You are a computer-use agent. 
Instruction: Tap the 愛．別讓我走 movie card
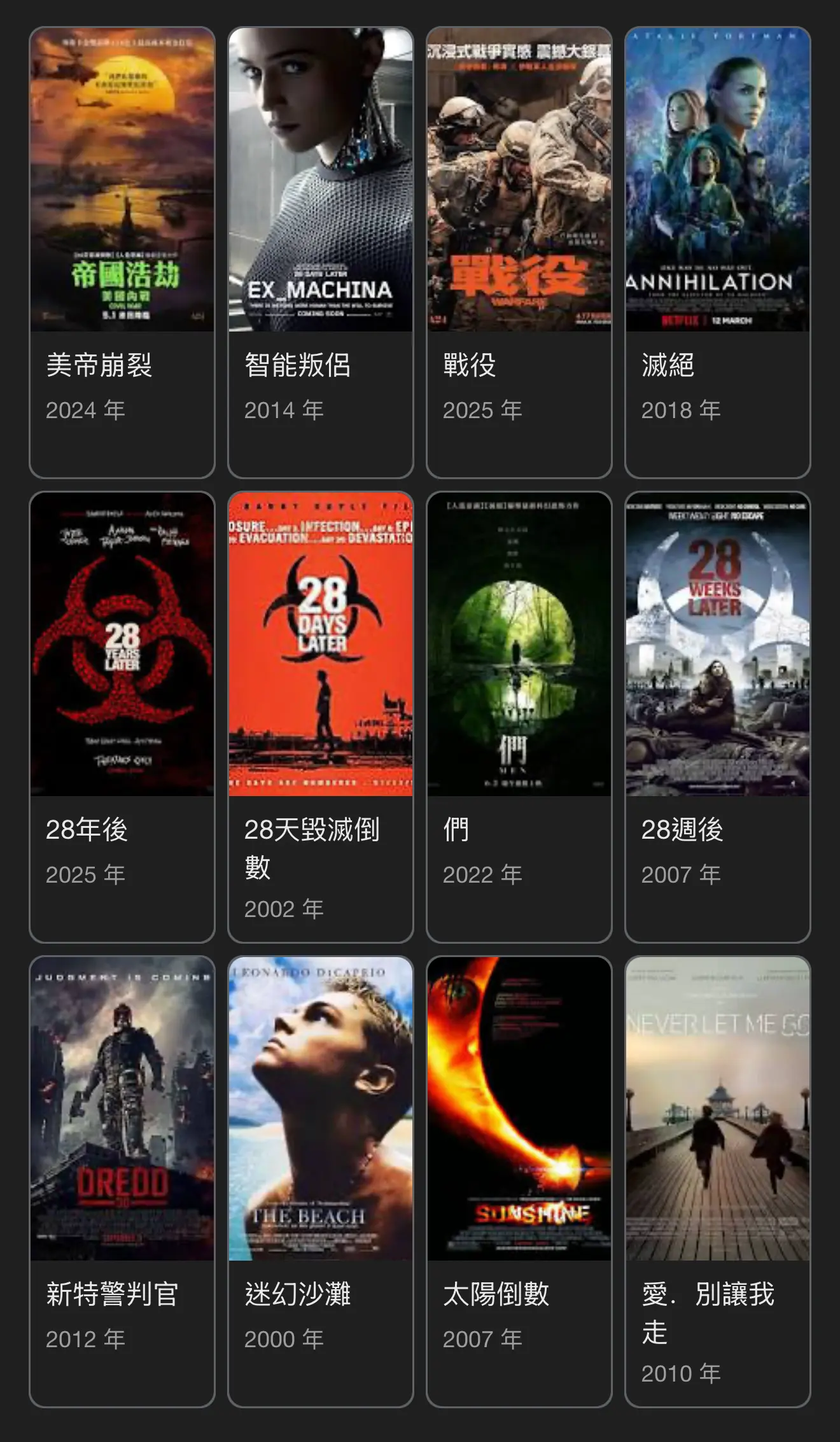point(718,1181)
